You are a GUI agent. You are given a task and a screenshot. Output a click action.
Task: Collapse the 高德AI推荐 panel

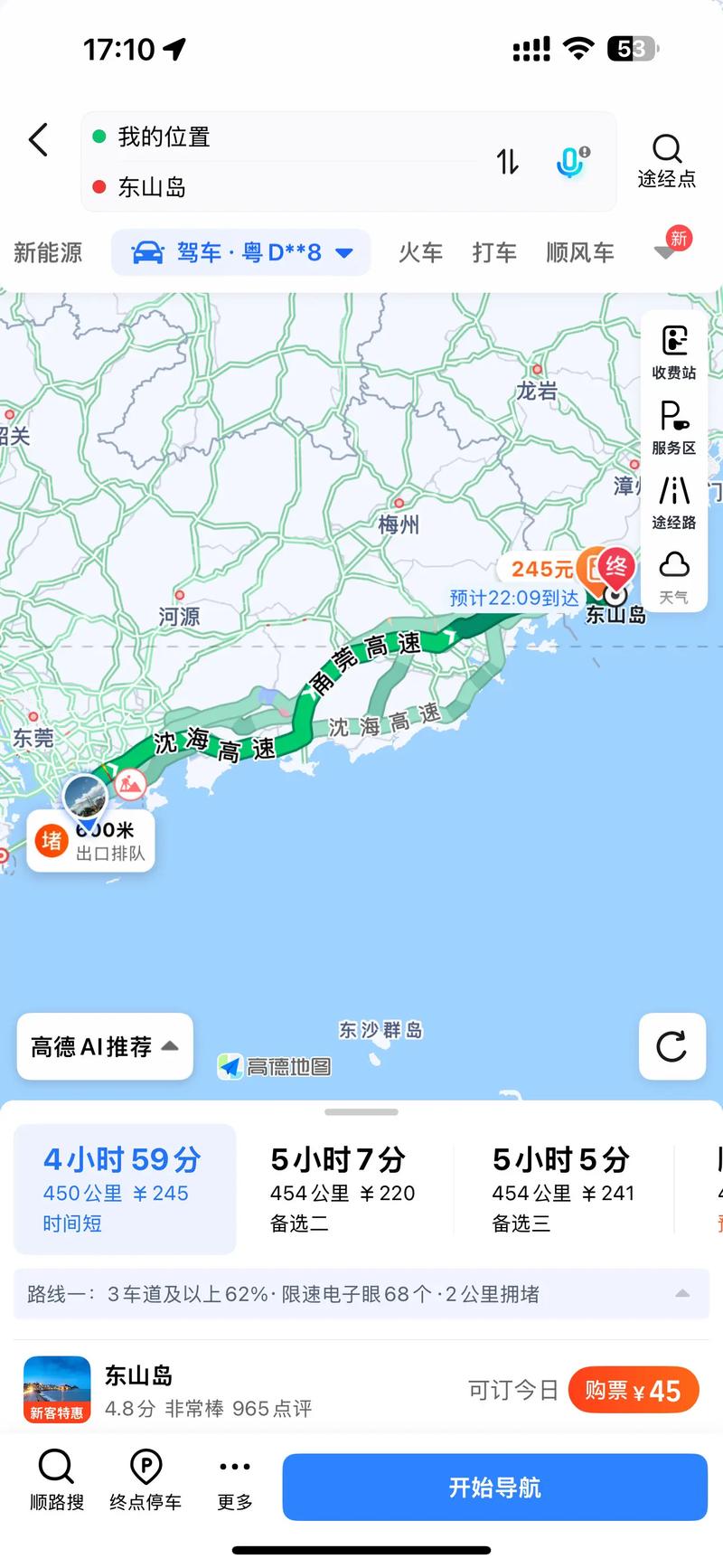103,1046
